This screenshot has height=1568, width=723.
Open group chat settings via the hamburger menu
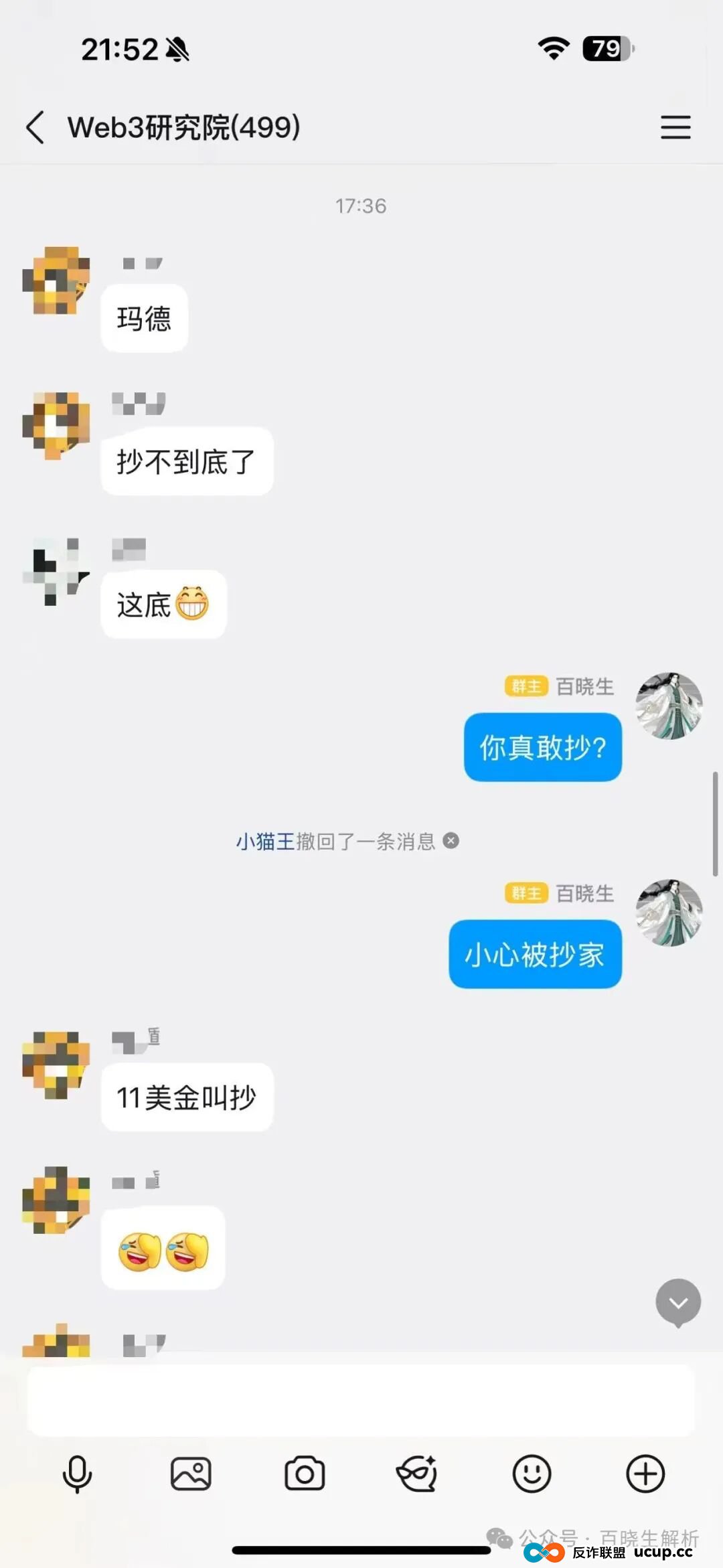click(x=675, y=127)
